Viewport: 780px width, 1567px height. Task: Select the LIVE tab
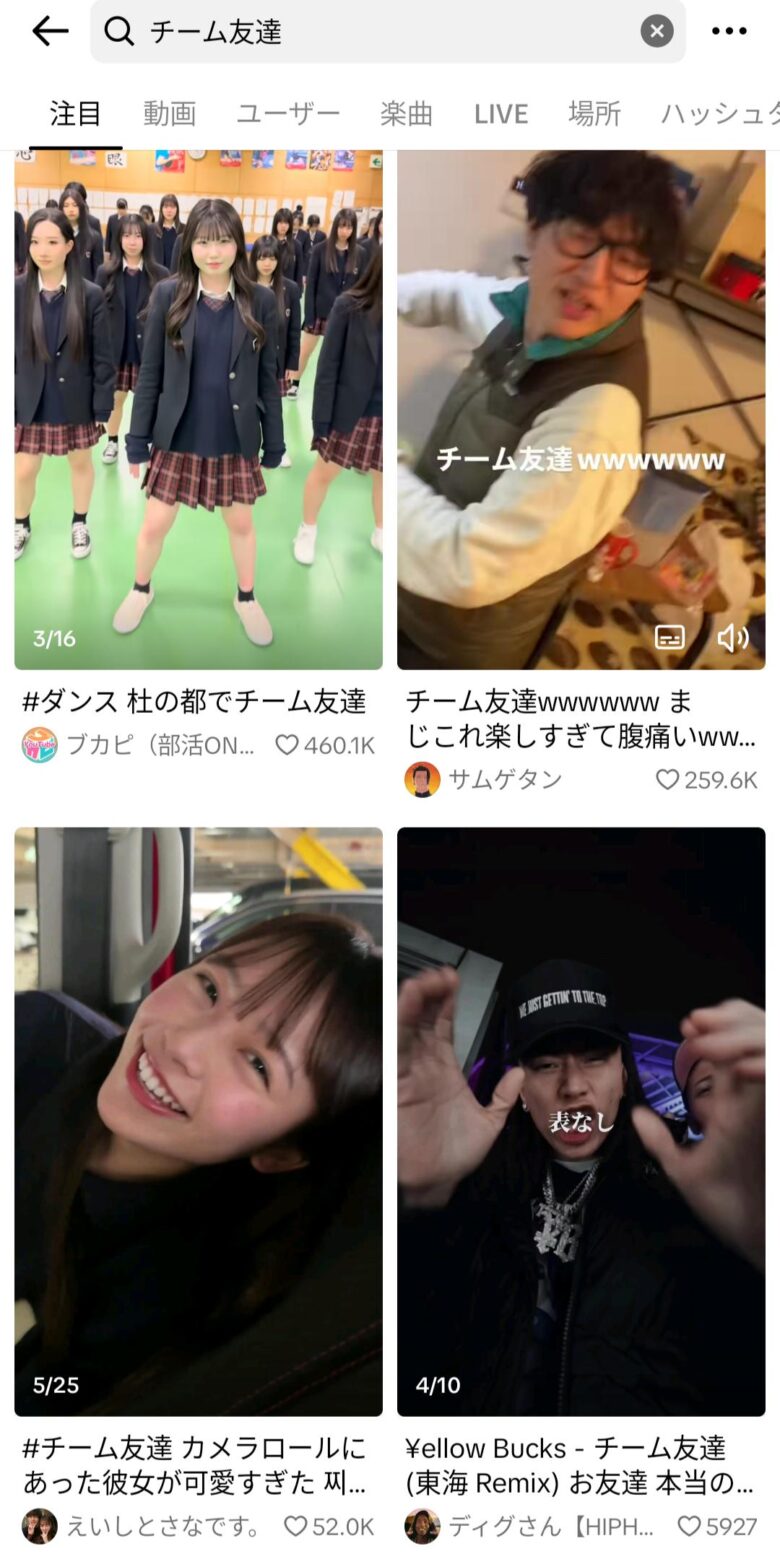tap(501, 114)
